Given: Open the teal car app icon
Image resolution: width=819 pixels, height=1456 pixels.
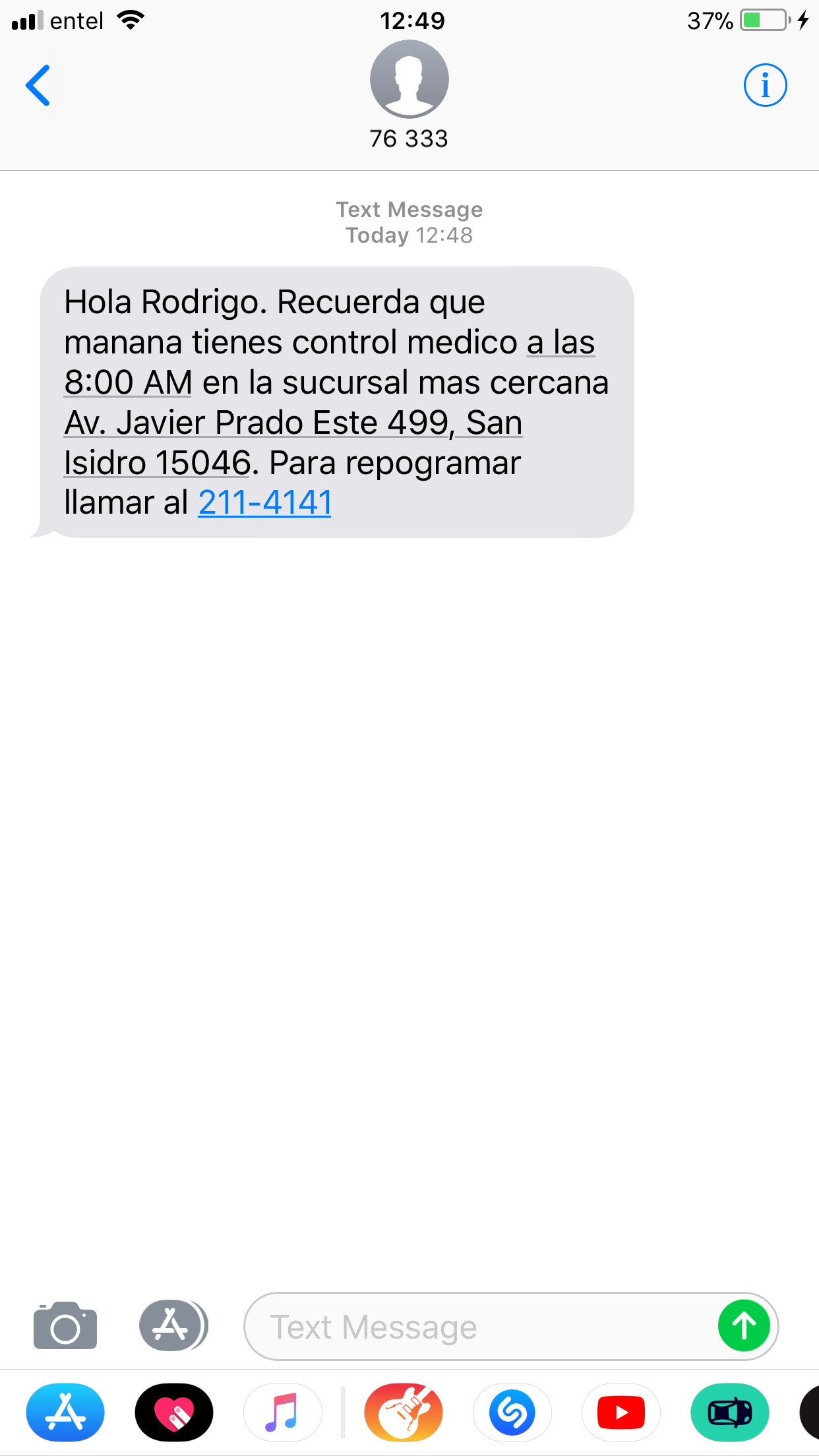Looking at the screenshot, I should (729, 1412).
